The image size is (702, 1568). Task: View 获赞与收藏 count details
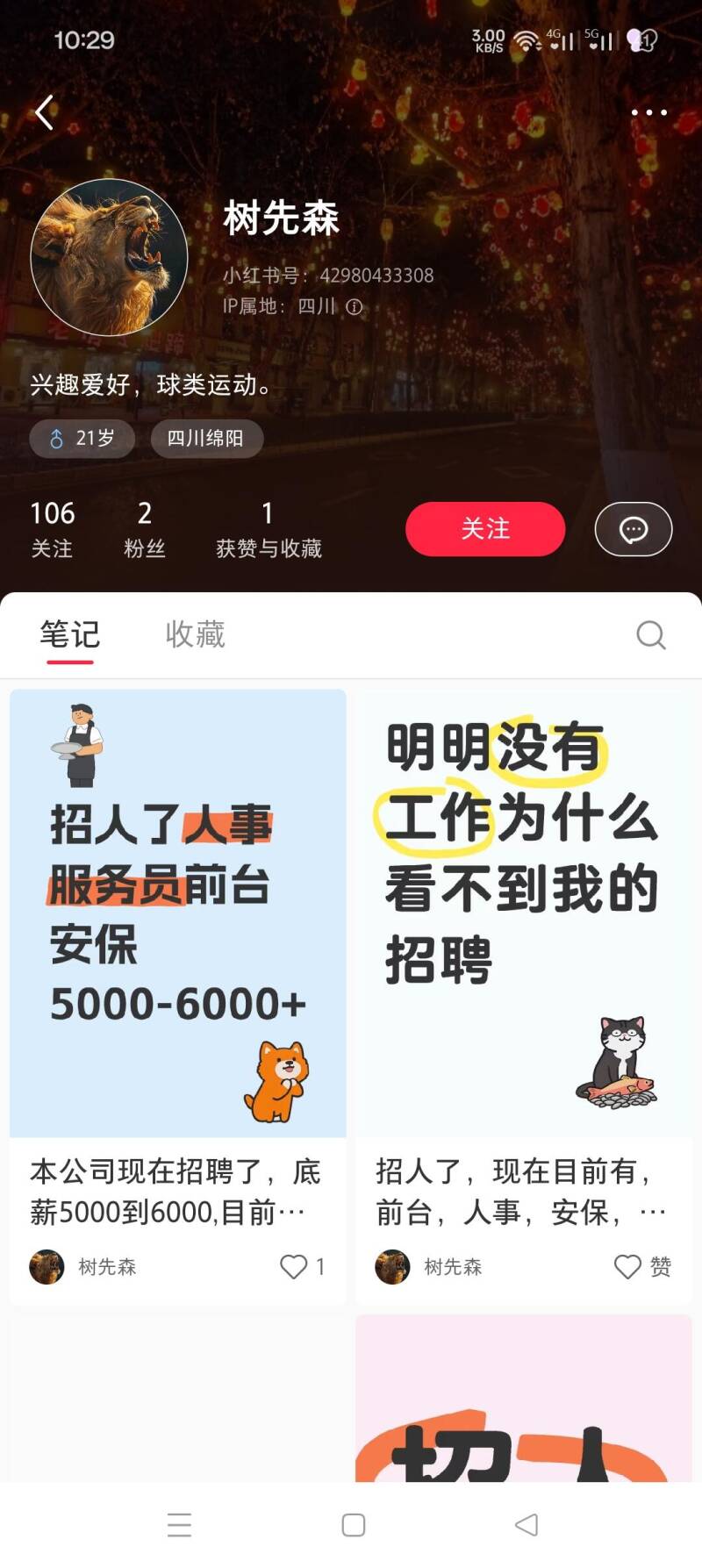(x=268, y=529)
